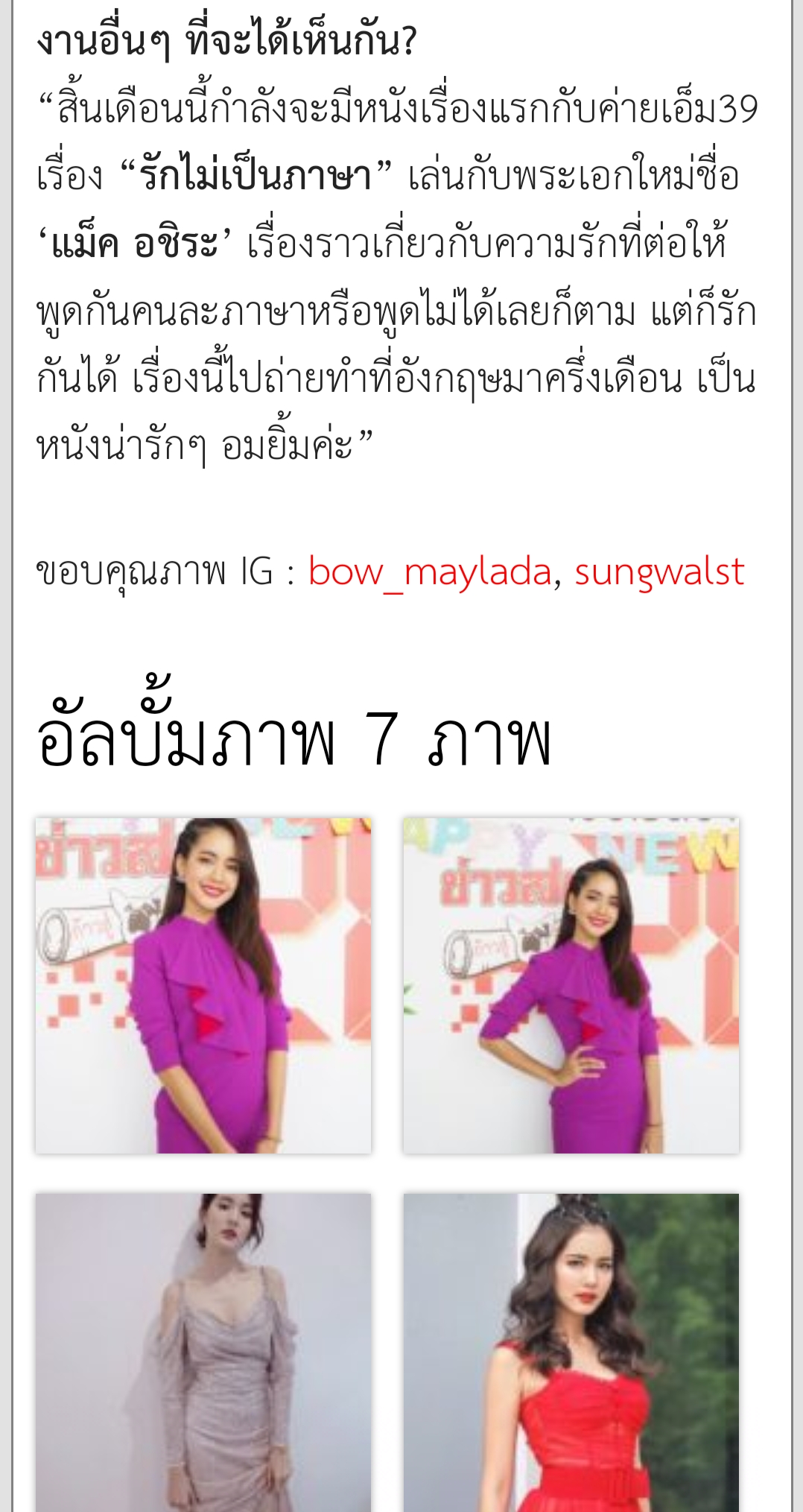View second album photo with hand on hip
Image resolution: width=803 pixels, height=1512 pixels.
[x=571, y=985]
